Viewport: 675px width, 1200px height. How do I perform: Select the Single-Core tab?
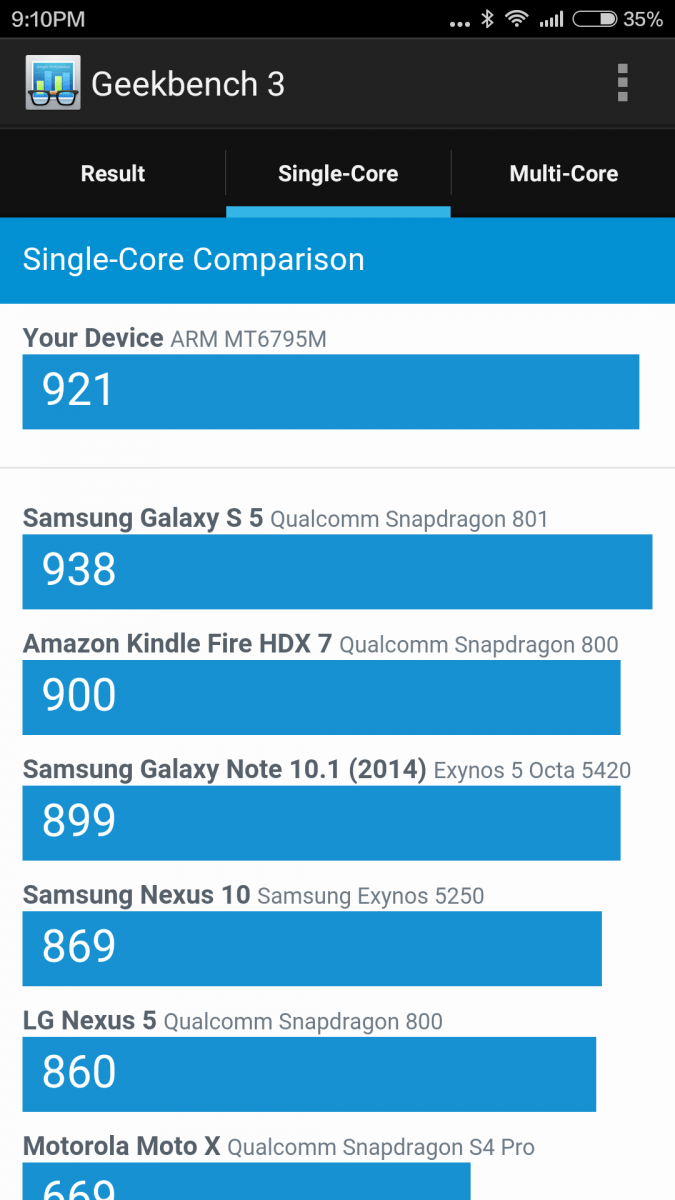(338, 174)
